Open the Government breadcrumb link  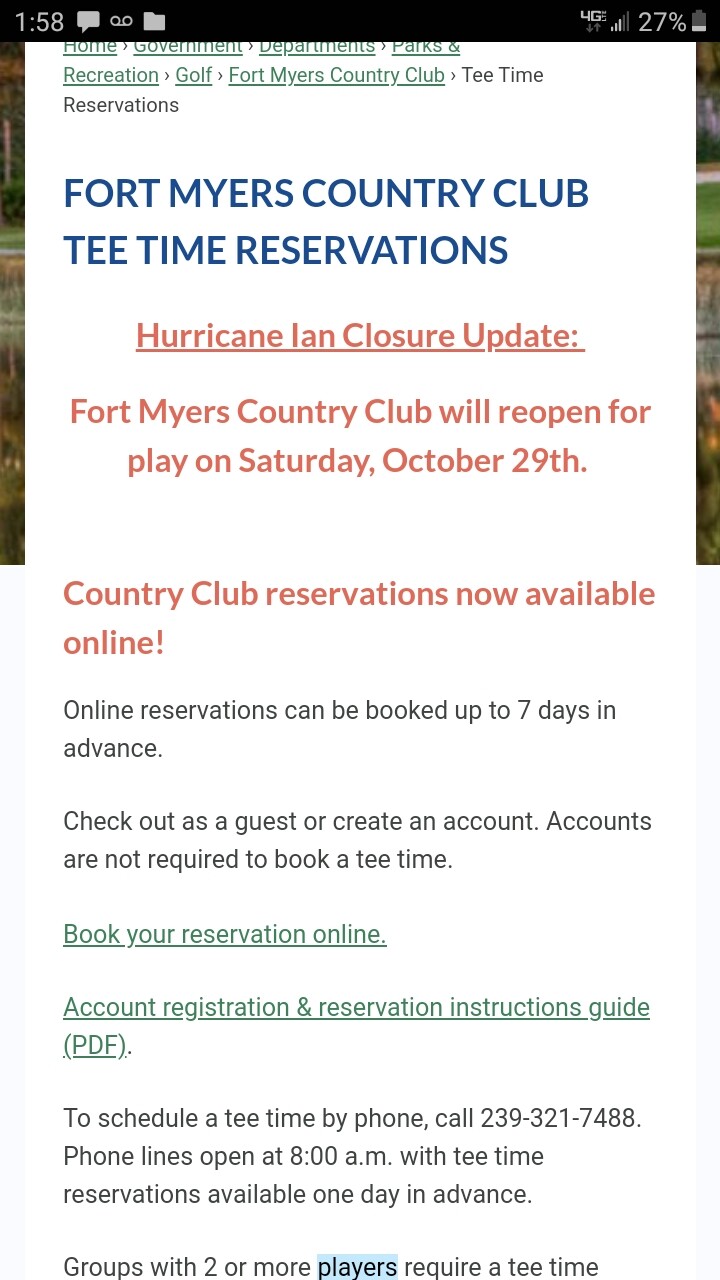[x=188, y=47]
